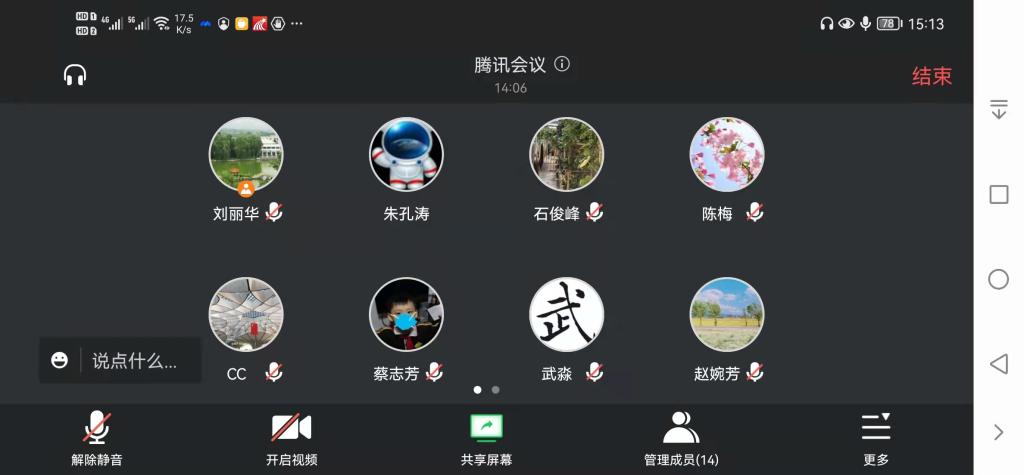This screenshot has height=475, width=1024.
Task: Tap 解除静音 to unmute microphone
Action: tap(97, 439)
